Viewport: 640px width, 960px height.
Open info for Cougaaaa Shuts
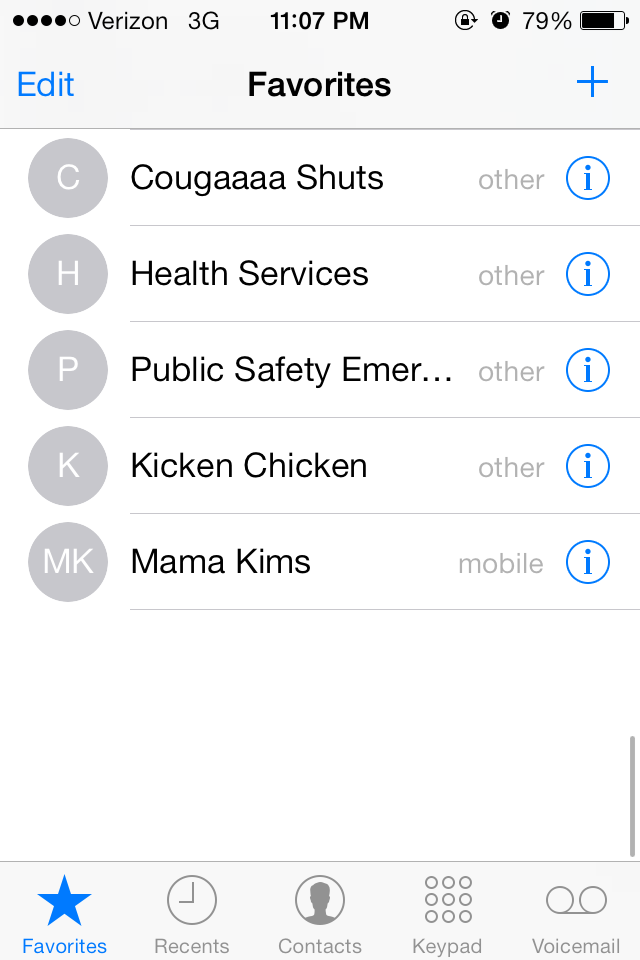(x=588, y=179)
